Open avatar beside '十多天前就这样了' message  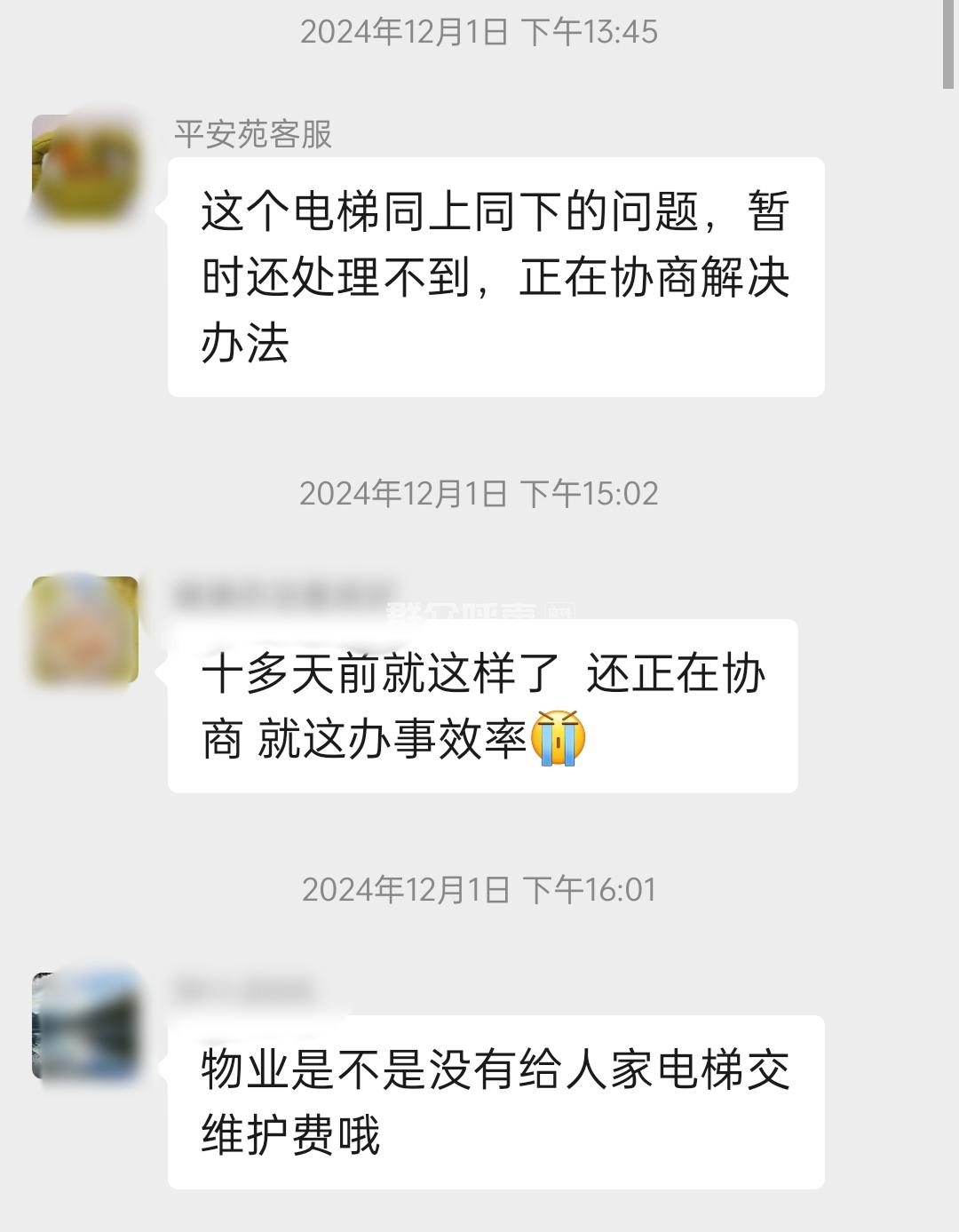[85, 630]
